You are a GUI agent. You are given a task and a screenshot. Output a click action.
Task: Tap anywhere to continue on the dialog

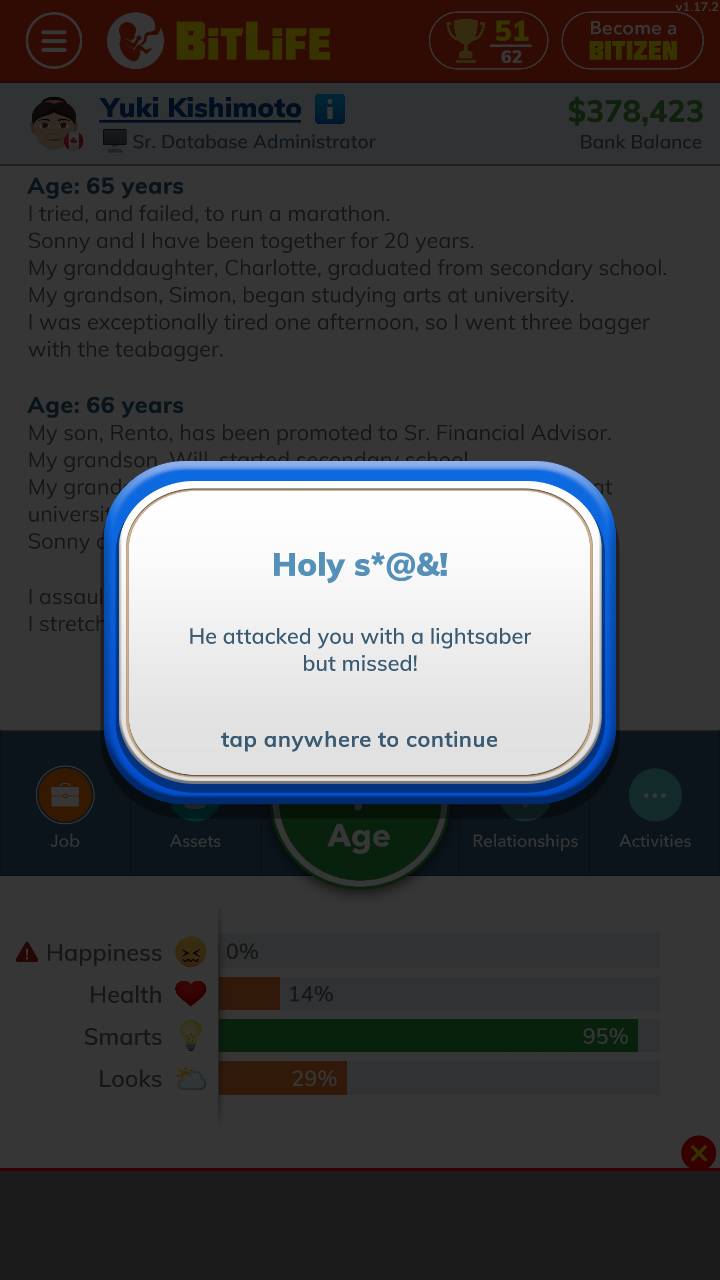(x=359, y=739)
